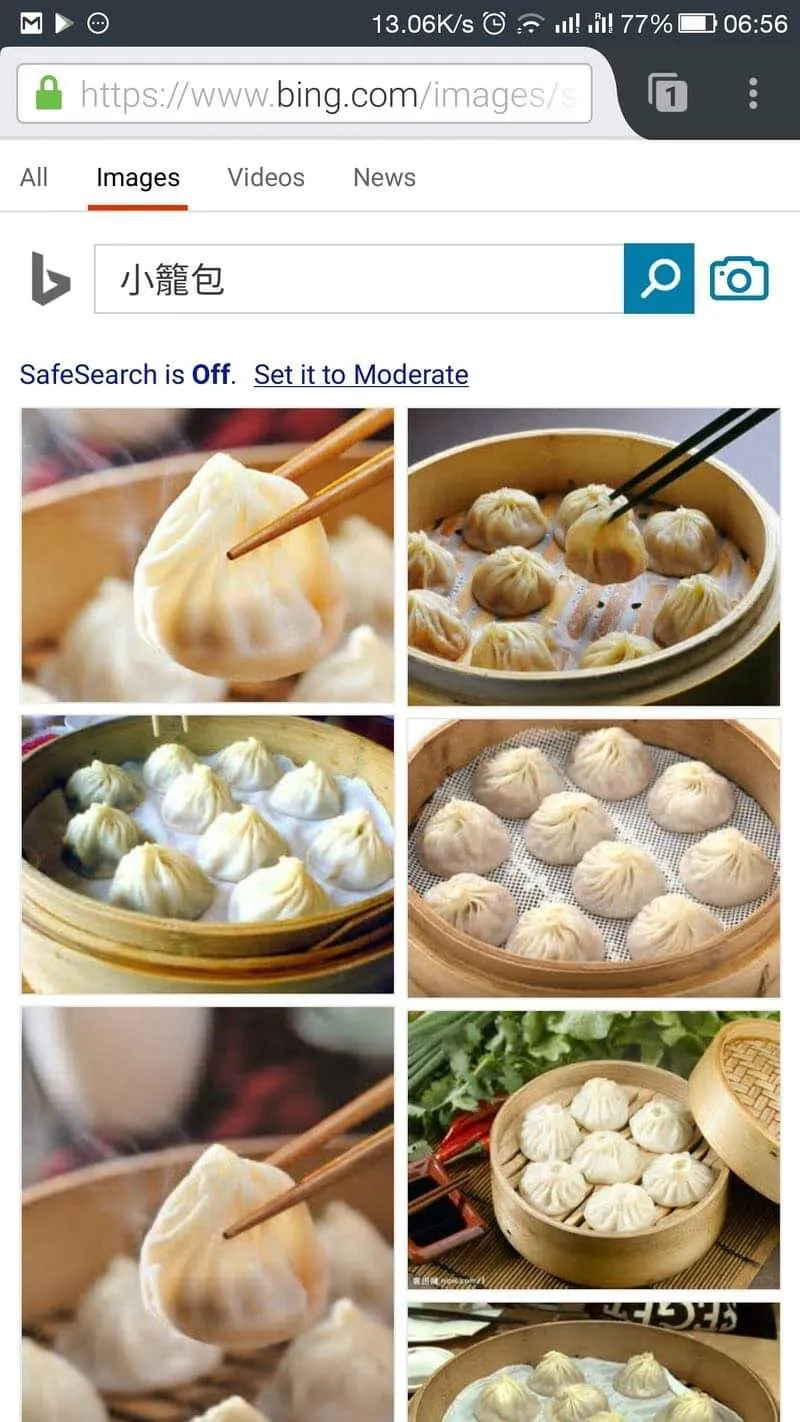Open the Bing logo homepage link
This screenshot has height=1422, width=800.
coord(51,279)
